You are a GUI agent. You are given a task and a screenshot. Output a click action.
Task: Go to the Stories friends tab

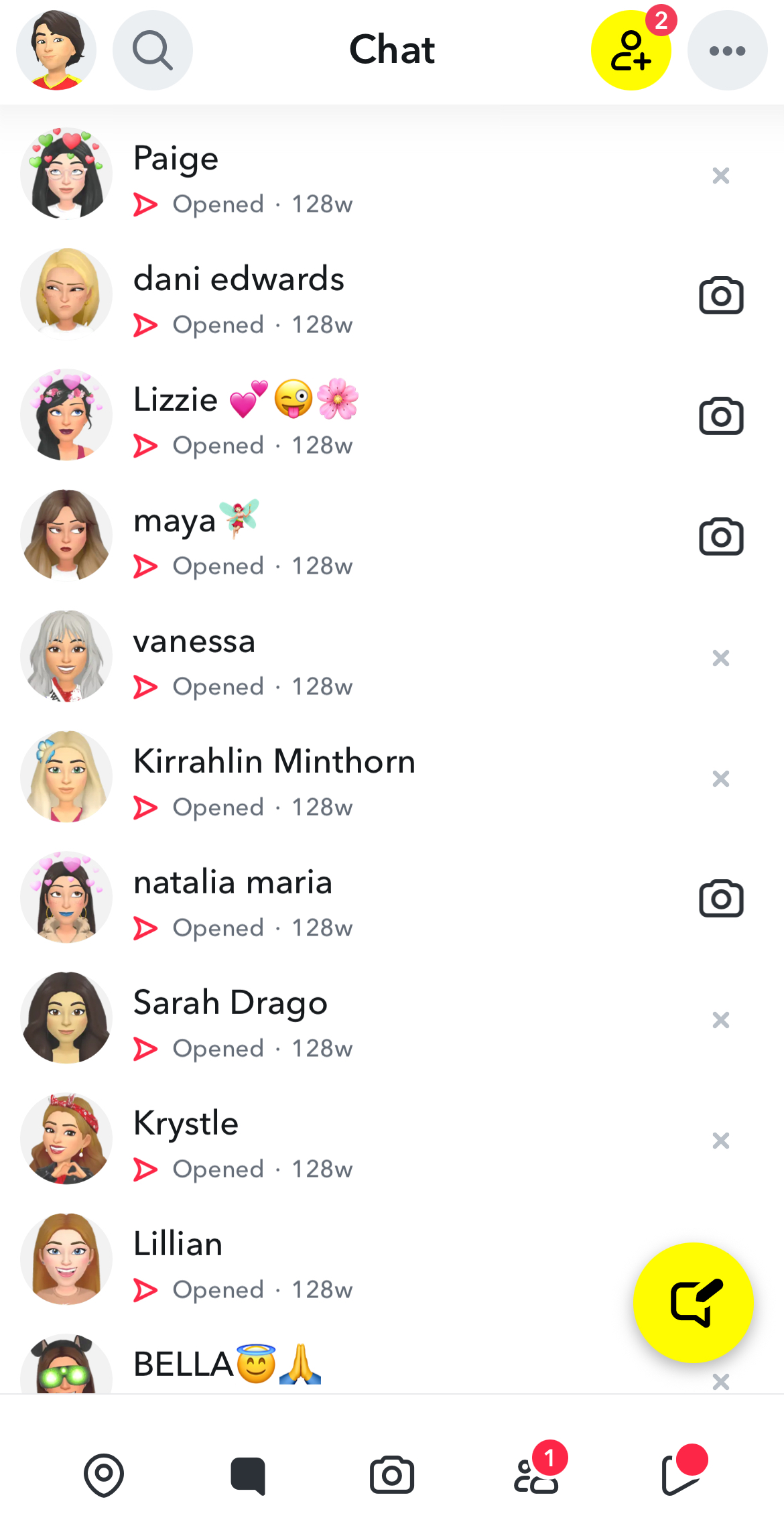coord(536,1475)
